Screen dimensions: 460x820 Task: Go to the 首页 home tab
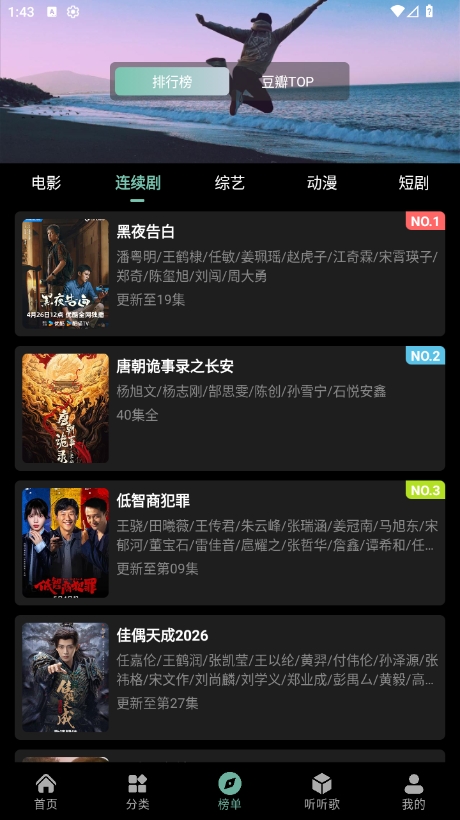point(46,792)
